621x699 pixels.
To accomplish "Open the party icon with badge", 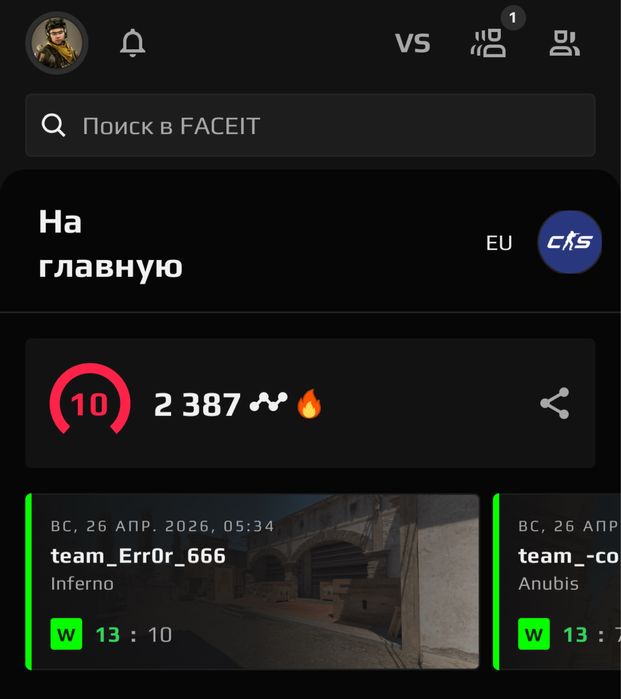I will click(x=489, y=43).
